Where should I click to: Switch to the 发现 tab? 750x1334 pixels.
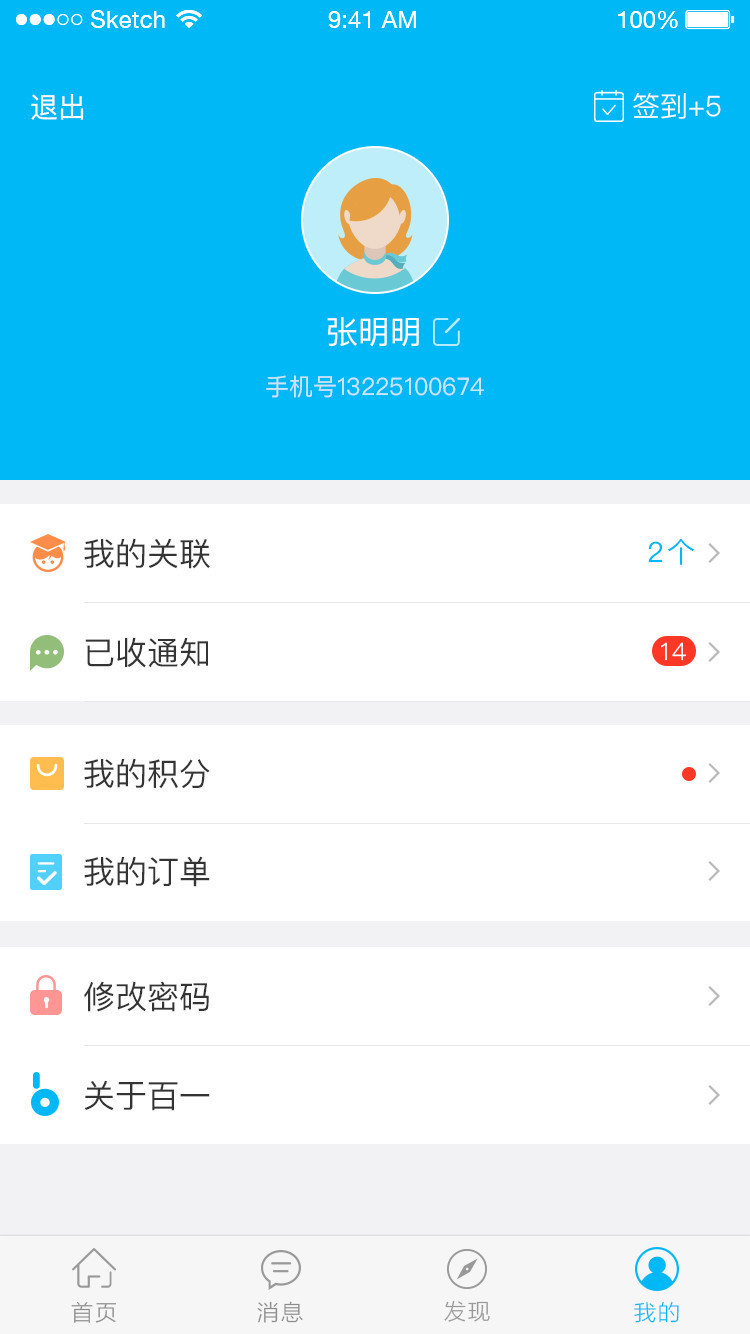coord(467,1285)
